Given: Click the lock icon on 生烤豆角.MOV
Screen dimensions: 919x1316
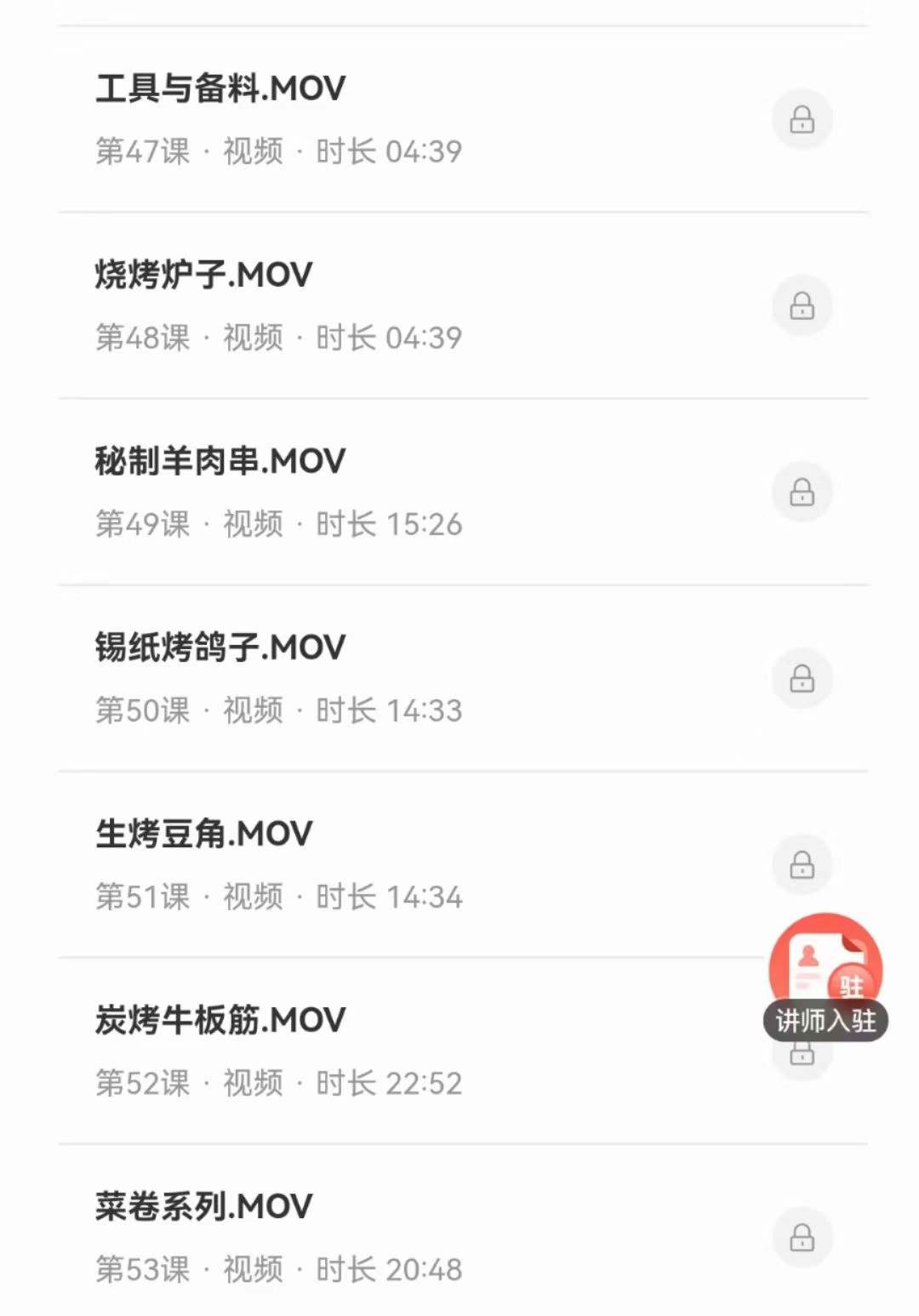Looking at the screenshot, I should [802, 864].
